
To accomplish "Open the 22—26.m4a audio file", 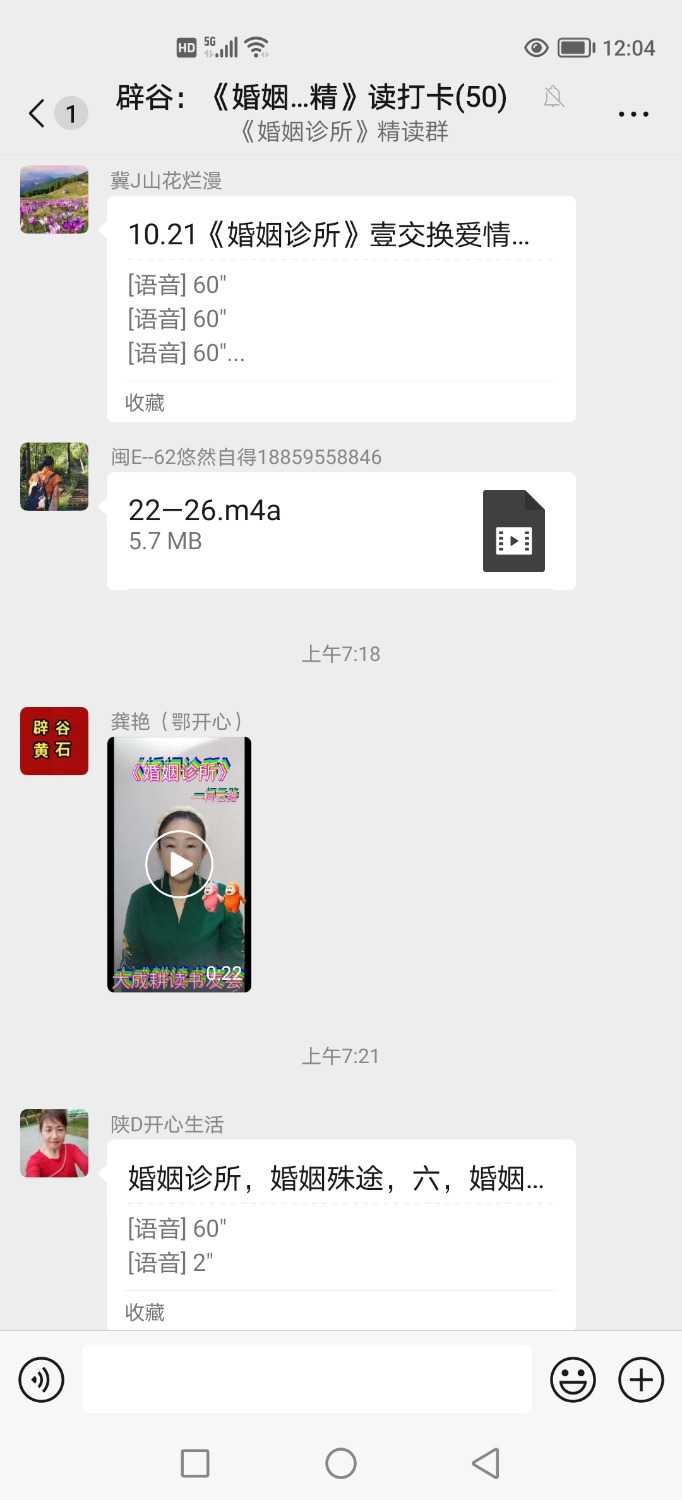I will click(341, 530).
